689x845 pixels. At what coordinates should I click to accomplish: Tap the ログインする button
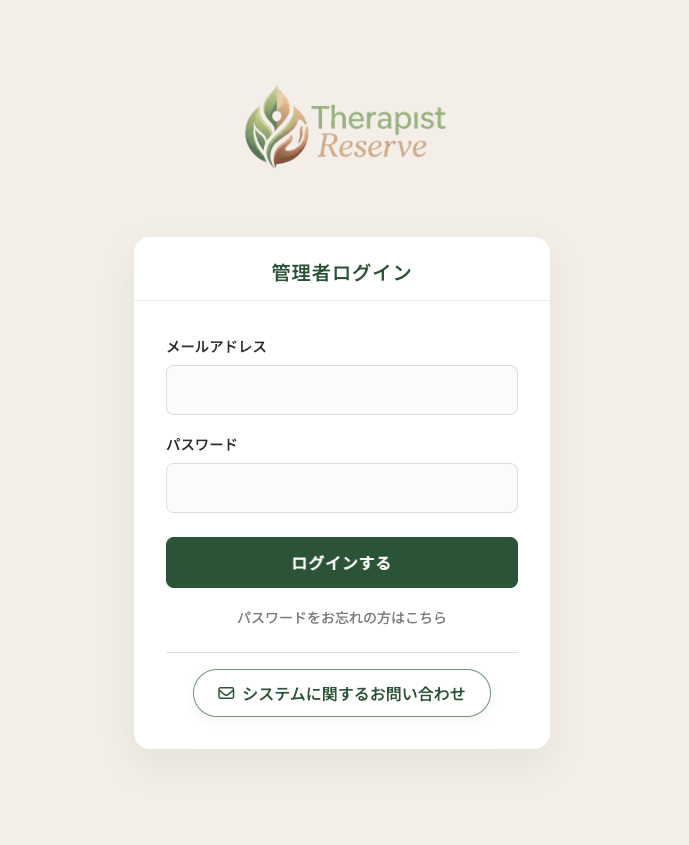(x=341, y=562)
